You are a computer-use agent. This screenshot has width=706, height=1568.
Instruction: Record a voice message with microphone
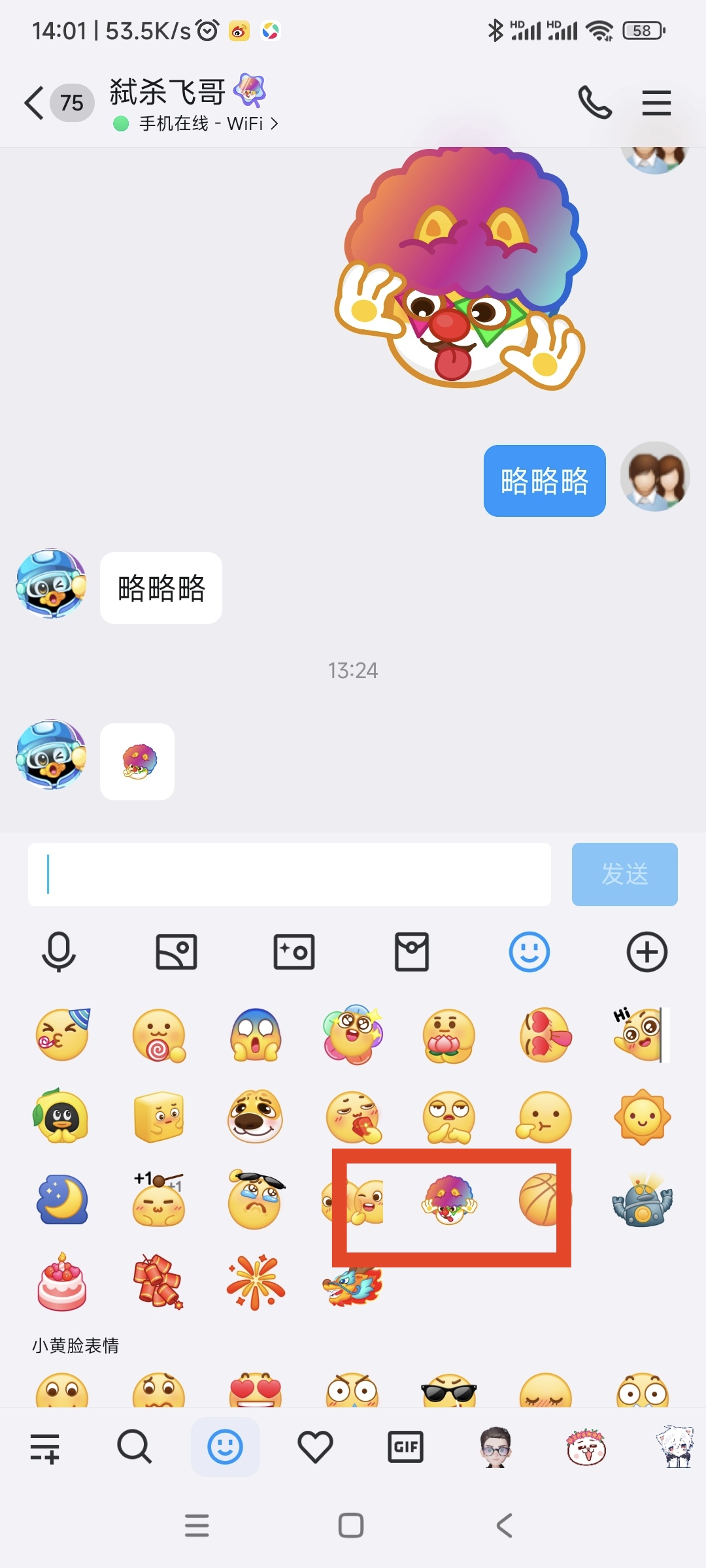tap(59, 952)
